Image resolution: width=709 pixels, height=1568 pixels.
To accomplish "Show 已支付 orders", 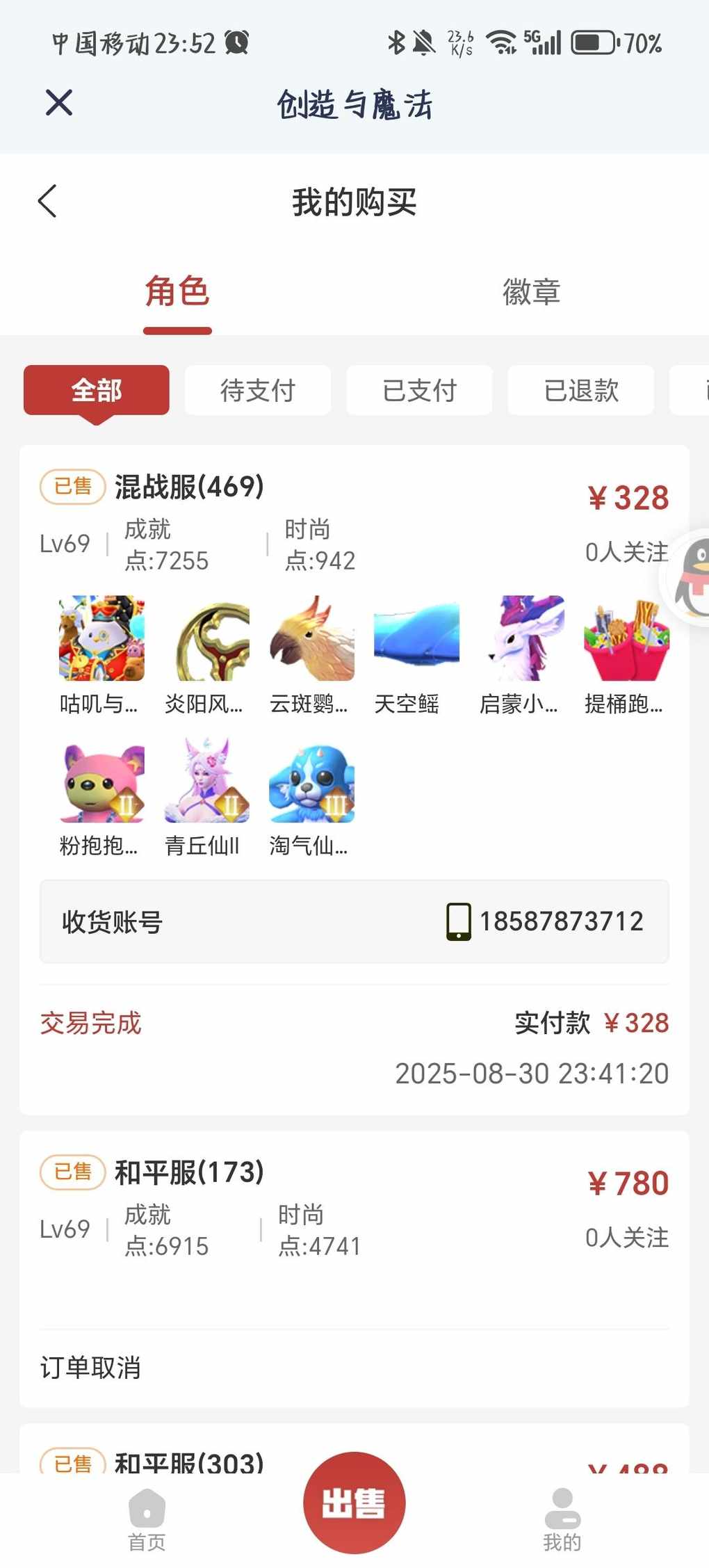I will pyautogui.click(x=419, y=390).
